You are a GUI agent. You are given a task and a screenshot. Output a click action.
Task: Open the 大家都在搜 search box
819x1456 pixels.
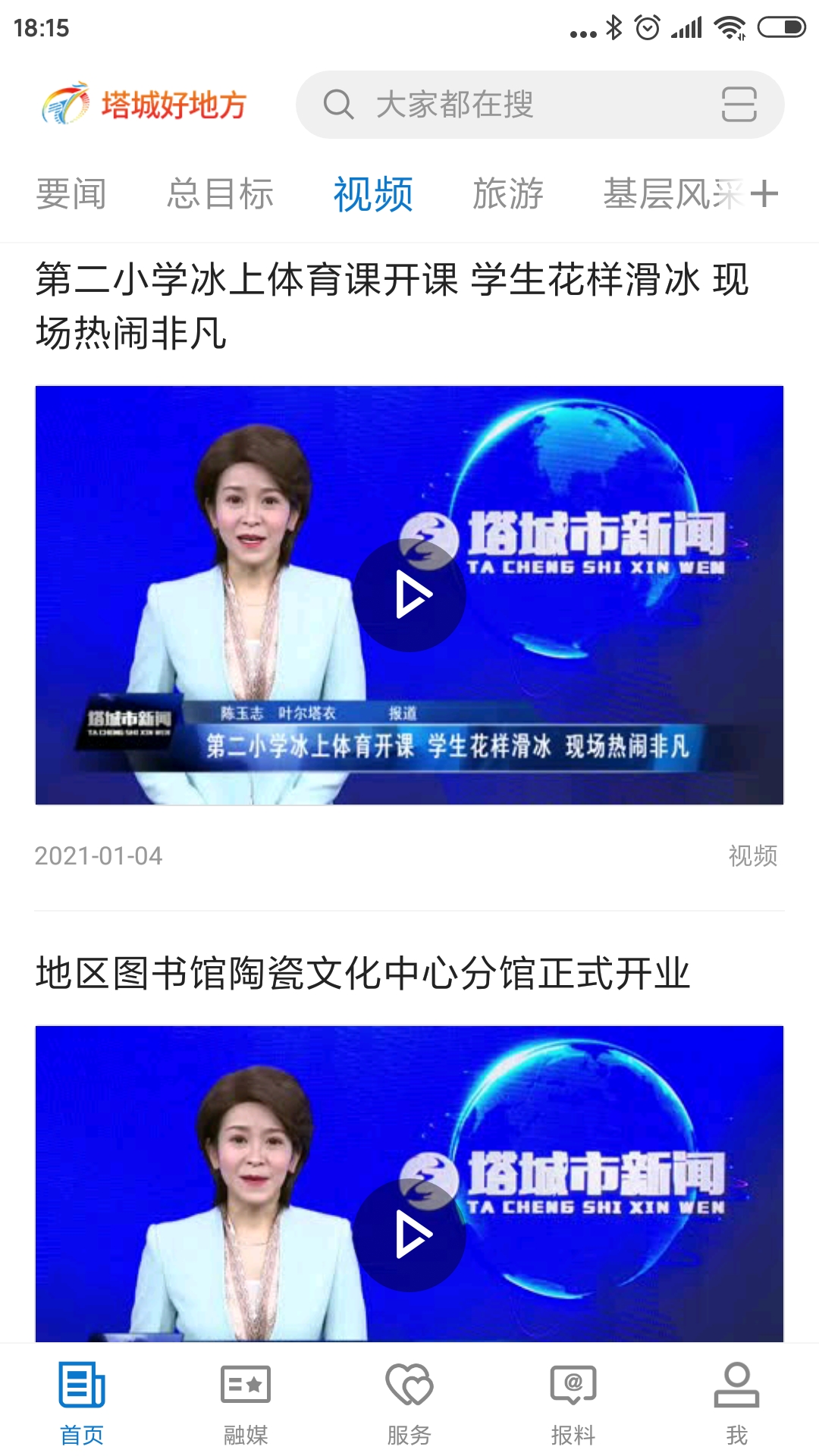pyautogui.click(x=493, y=105)
